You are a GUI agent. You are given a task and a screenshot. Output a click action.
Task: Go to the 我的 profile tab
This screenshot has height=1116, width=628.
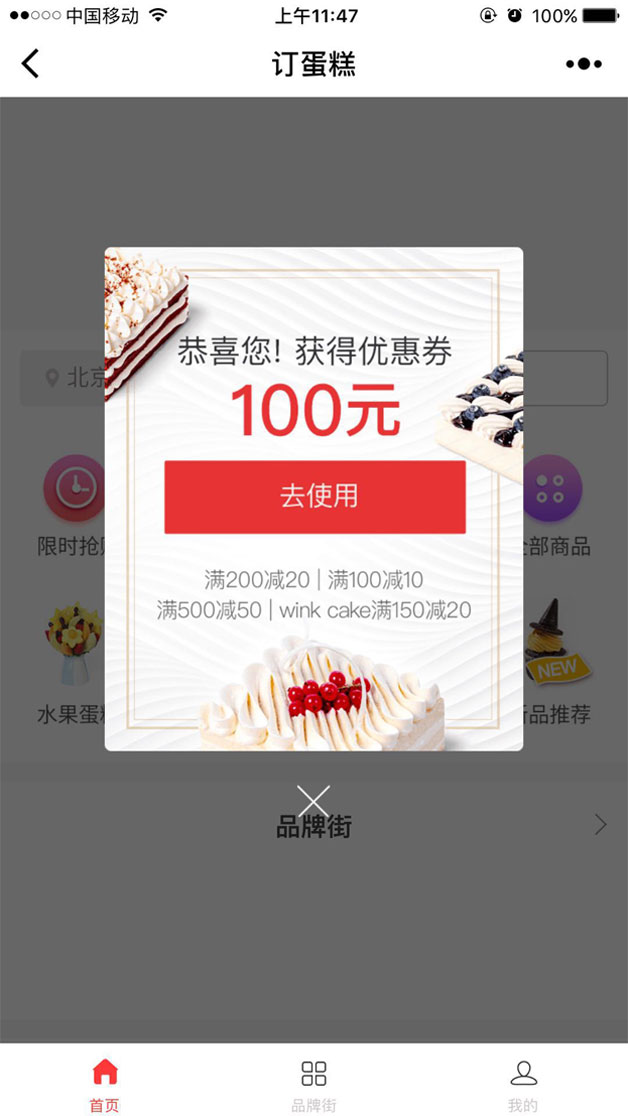523,1084
